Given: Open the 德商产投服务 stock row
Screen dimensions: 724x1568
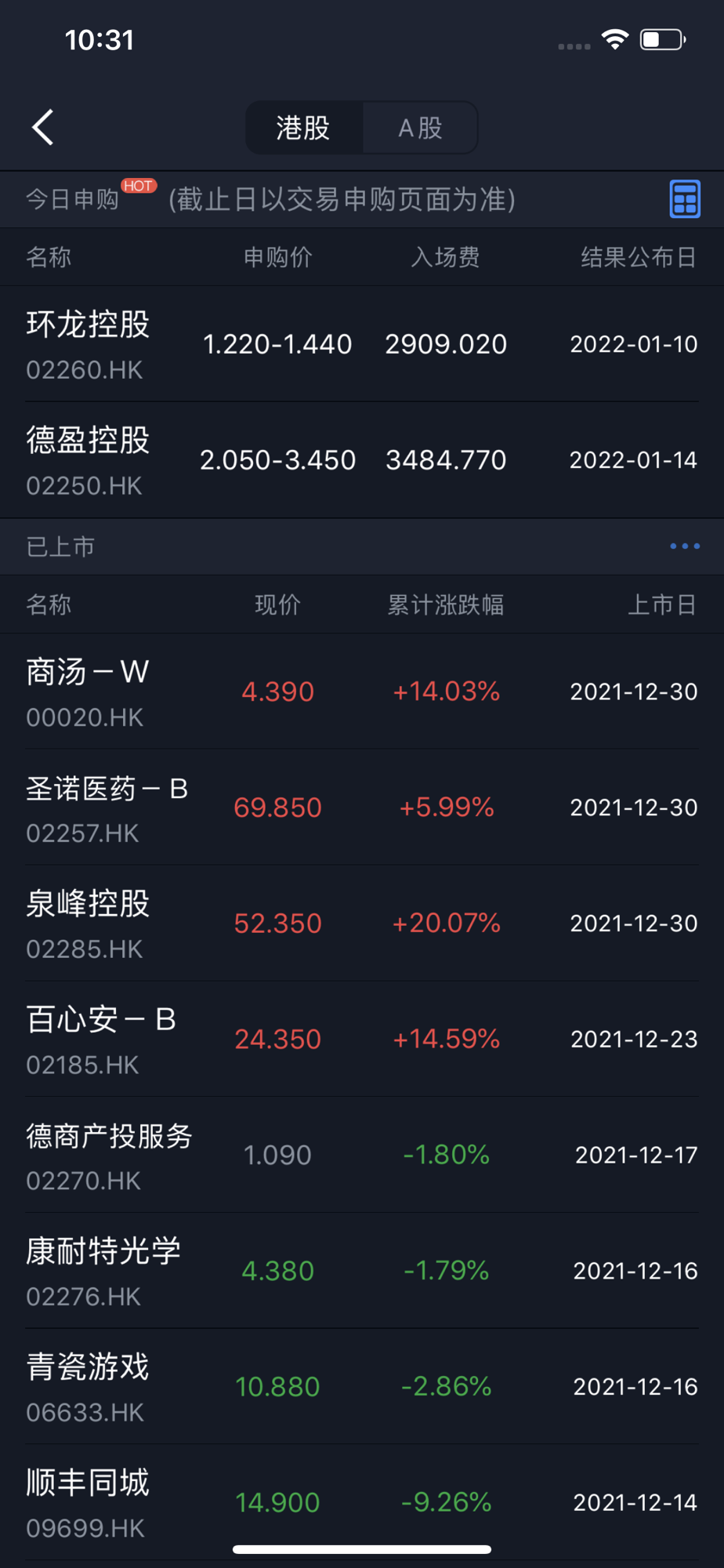Looking at the screenshot, I should coord(362,1156).
